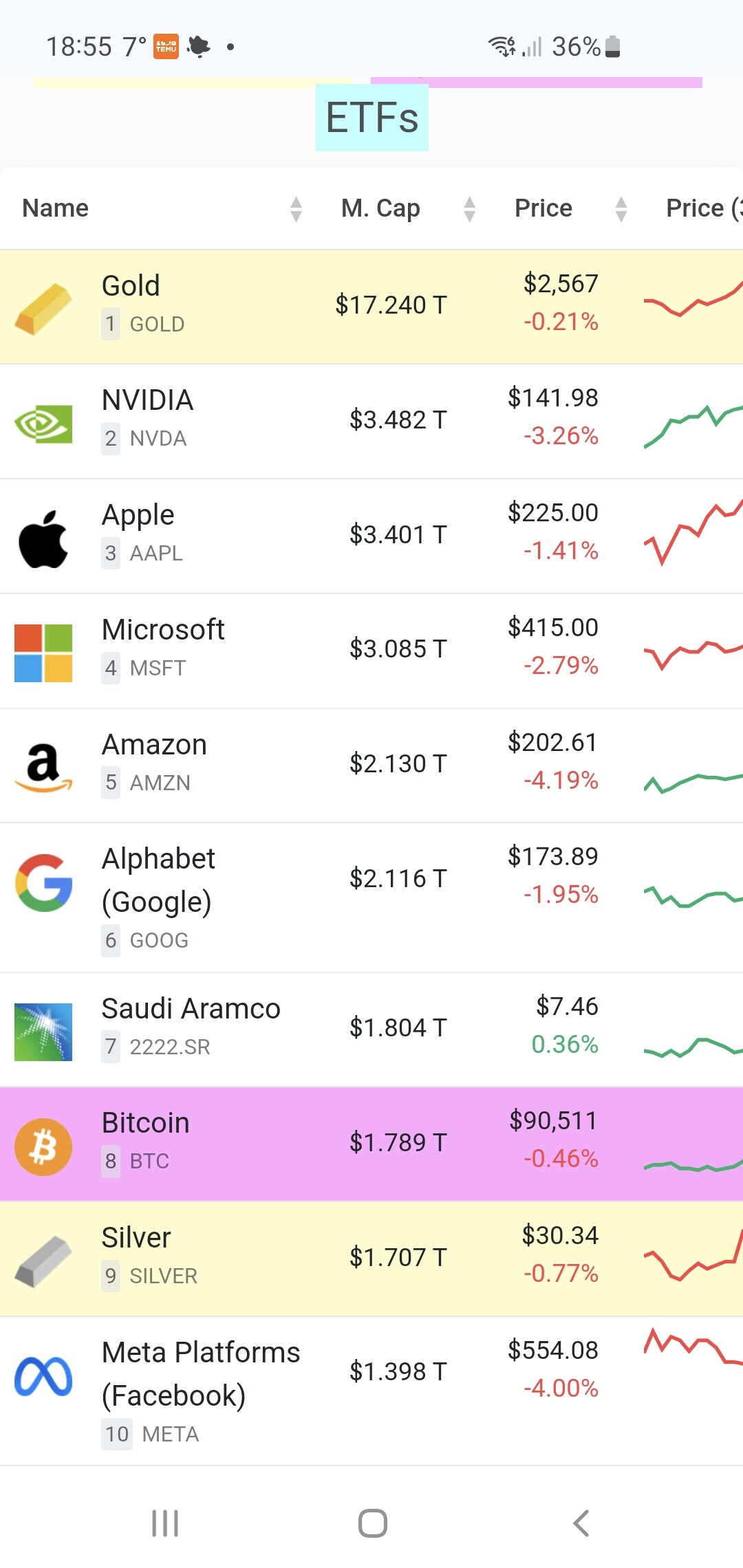Image resolution: width=743 pixels, height=1568 pixels.
Task: Select the Amazon AMZN row
Action: pos(371,765)
